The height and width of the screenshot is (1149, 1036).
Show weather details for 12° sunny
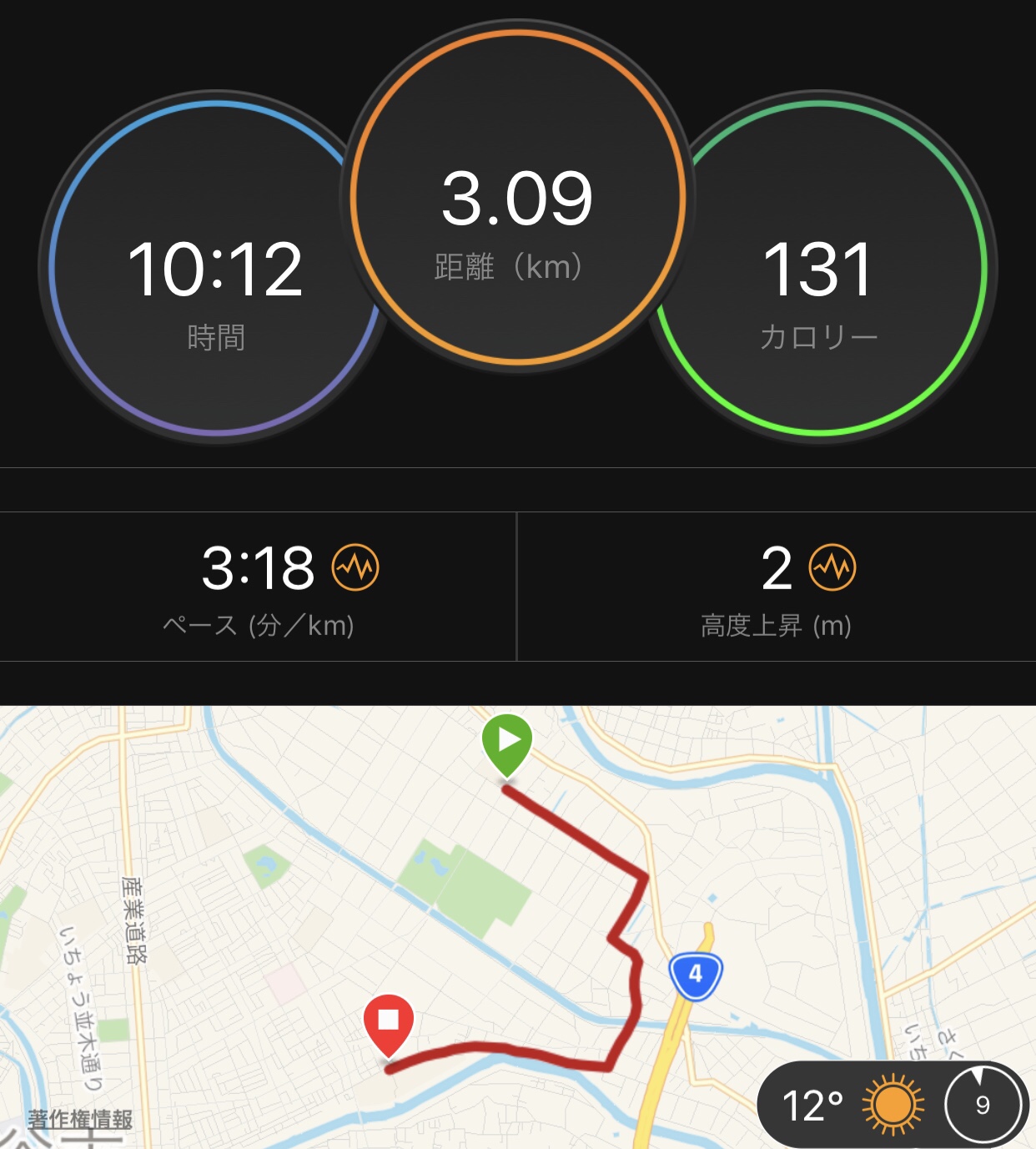(851, 1105)
